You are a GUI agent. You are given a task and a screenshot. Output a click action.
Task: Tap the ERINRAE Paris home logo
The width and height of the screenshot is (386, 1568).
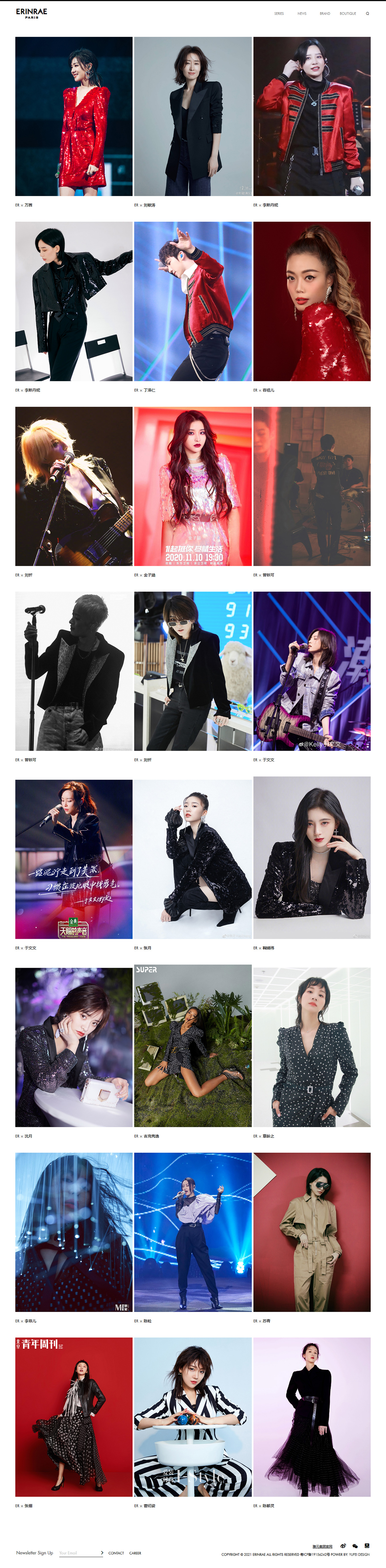[32, 13]
